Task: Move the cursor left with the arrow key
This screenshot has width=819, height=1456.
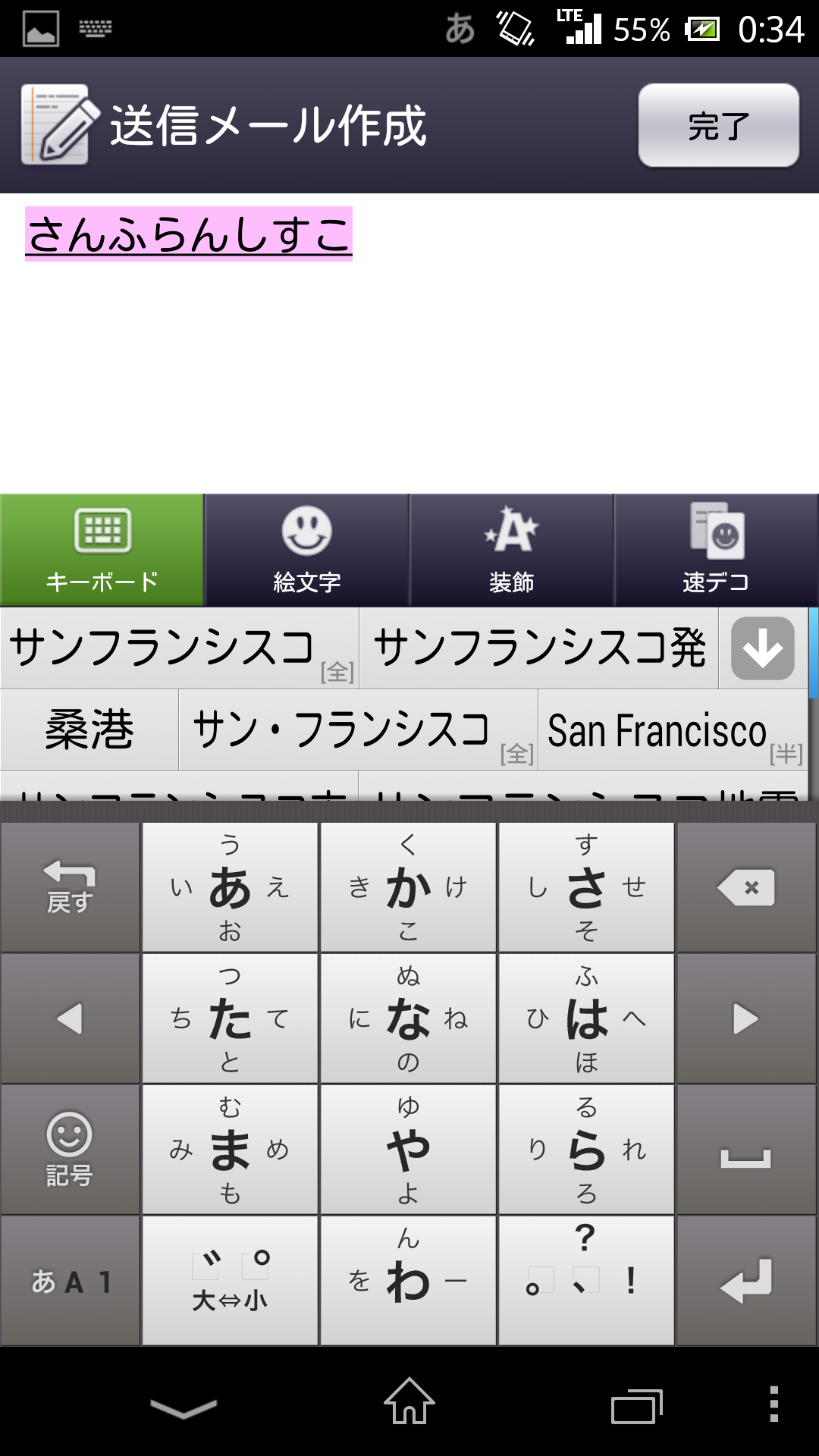Action: pos(70,1018)
